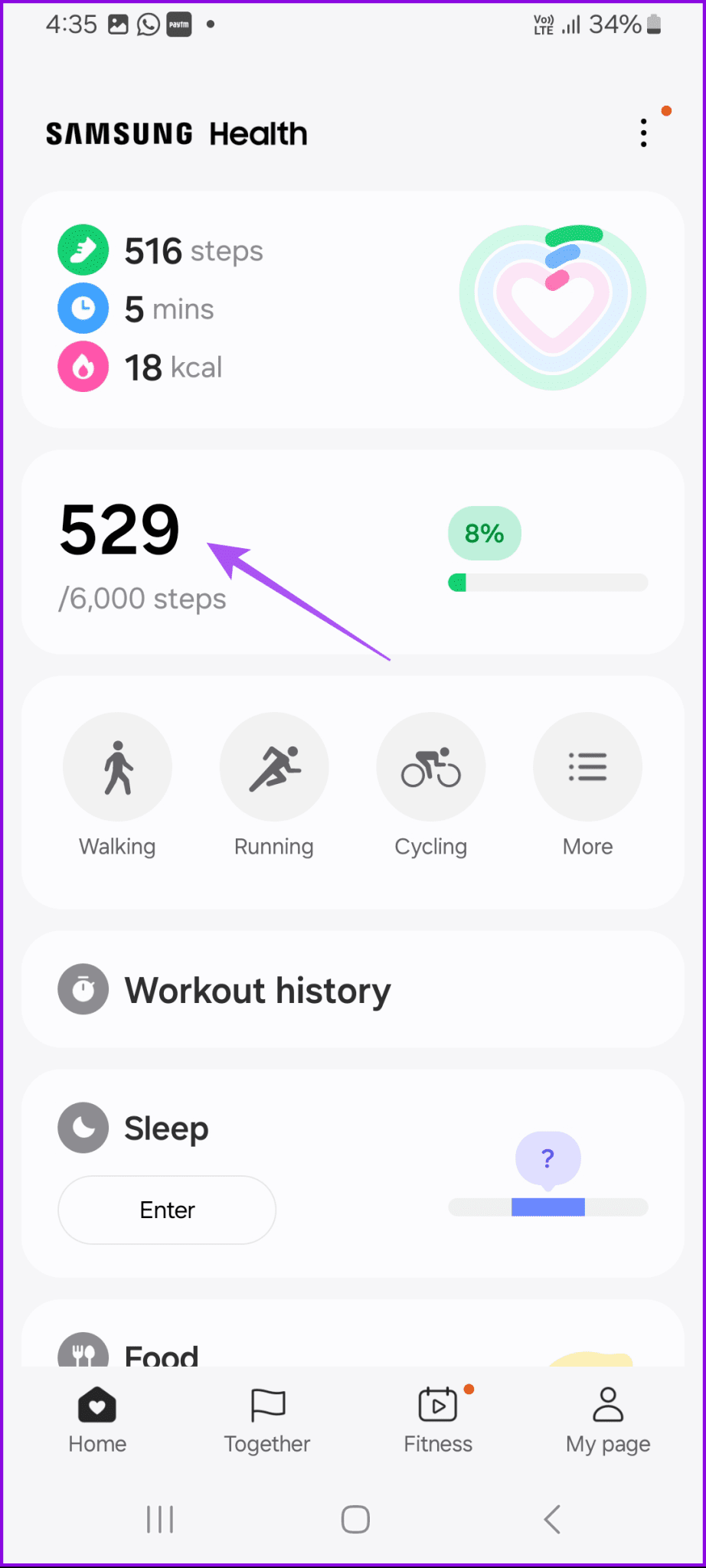The image size is (706, 1568).
Task: Open More workout types
Action: (587, 766)
